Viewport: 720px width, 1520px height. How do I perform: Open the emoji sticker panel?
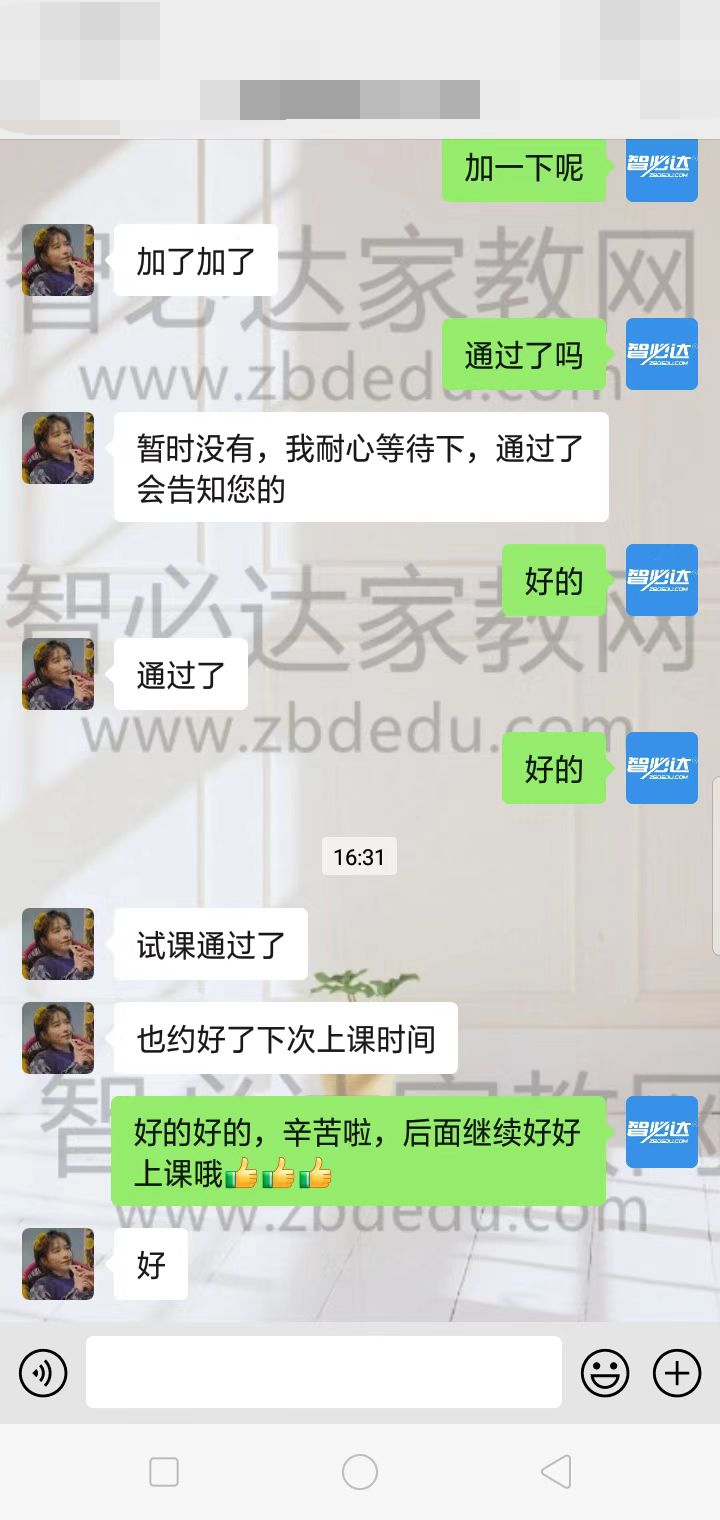605,1372
